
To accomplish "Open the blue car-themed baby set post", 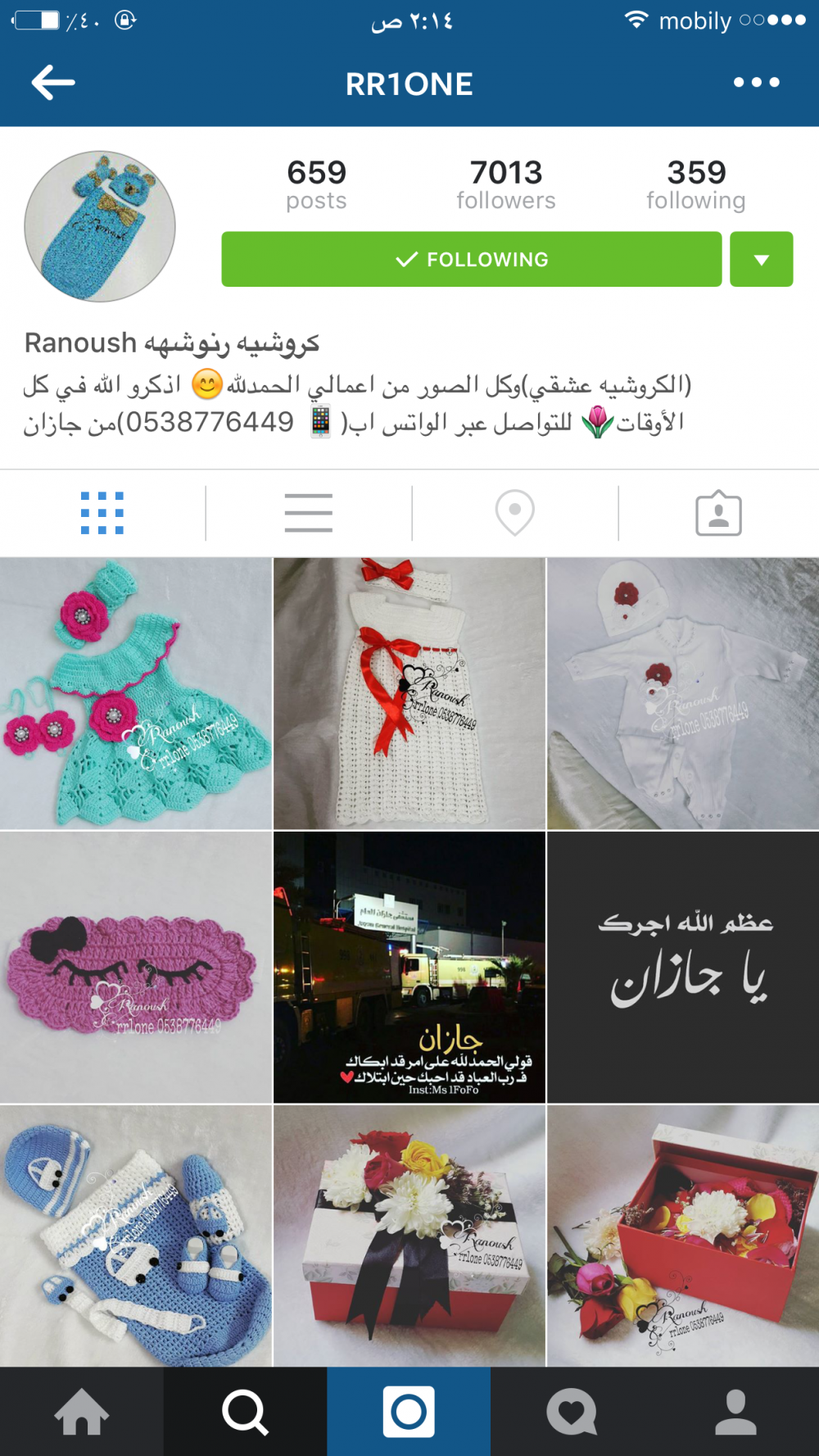I will click(136, 1236).
